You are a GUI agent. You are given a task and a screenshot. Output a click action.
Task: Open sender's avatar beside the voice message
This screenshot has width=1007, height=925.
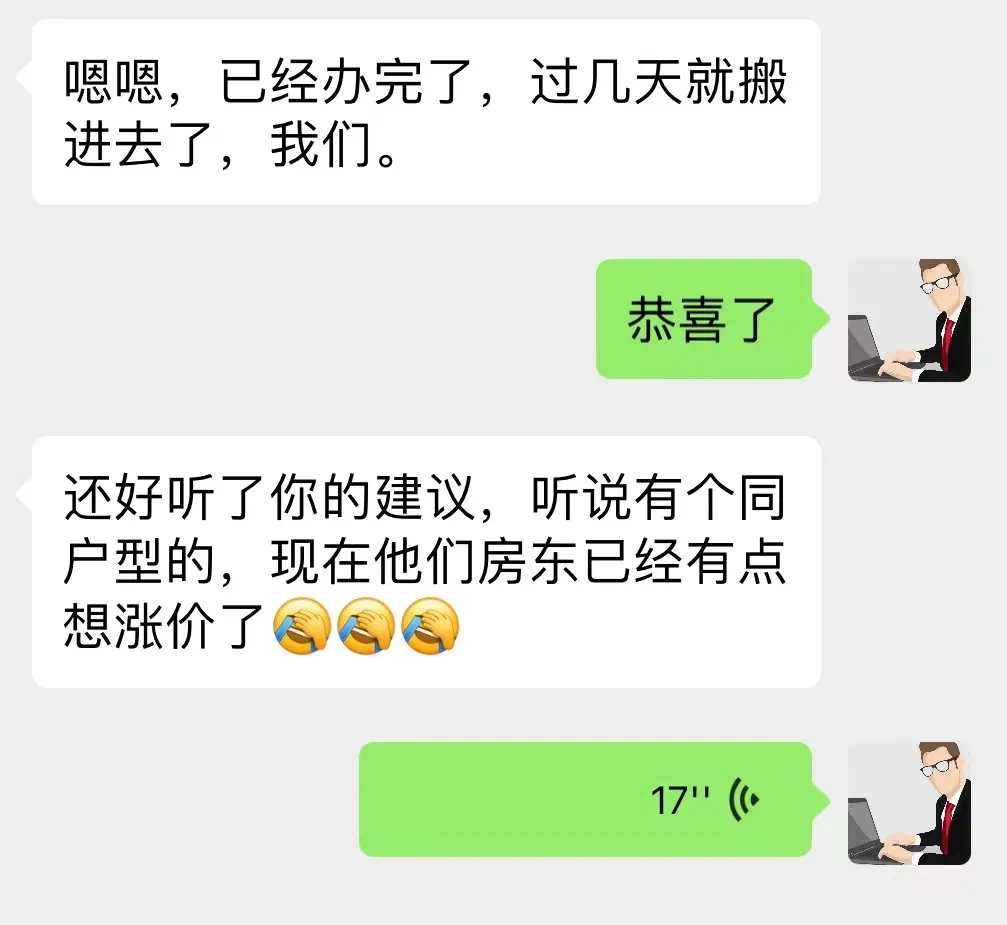[908, 803]
